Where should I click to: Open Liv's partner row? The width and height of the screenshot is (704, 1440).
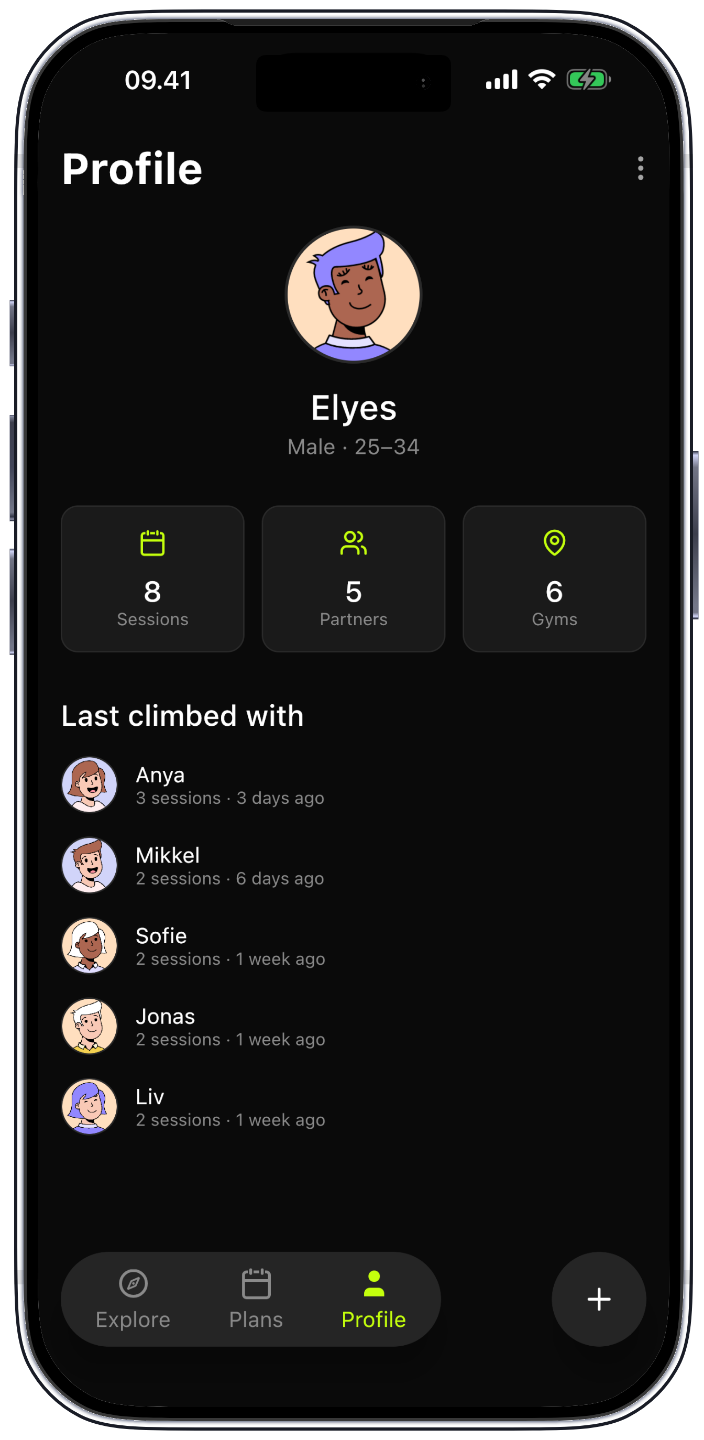(x=353, y=1106)
